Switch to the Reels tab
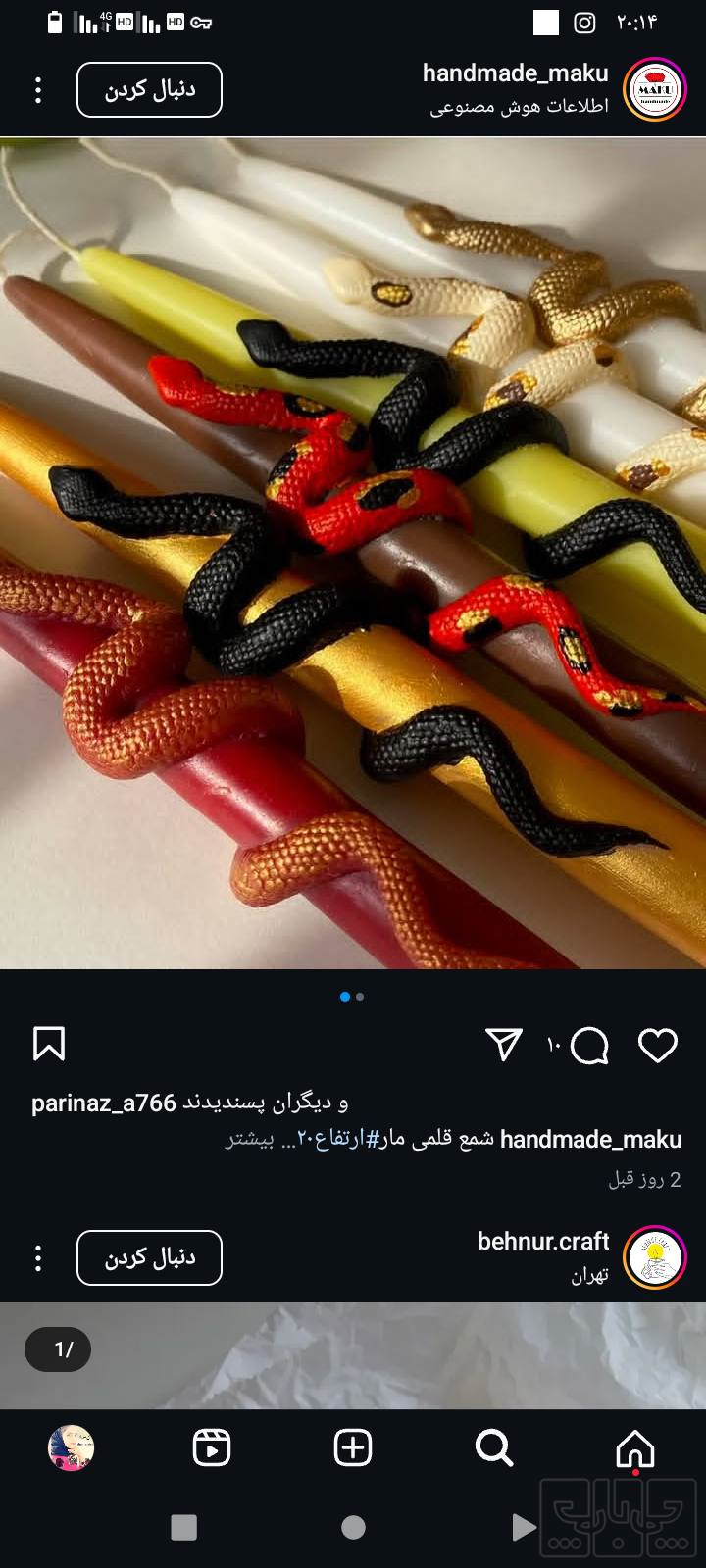The image size is (706, 1568). pyautogui.click(x=212, y=1447)
